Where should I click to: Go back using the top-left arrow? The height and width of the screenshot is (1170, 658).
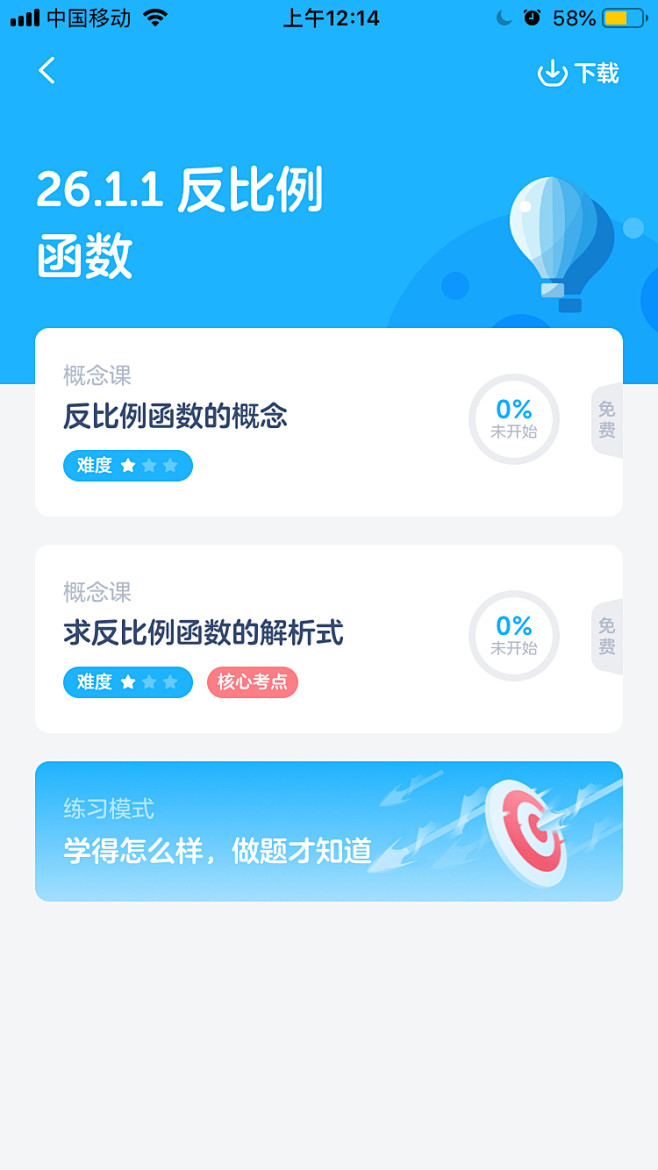coord(47,71)
